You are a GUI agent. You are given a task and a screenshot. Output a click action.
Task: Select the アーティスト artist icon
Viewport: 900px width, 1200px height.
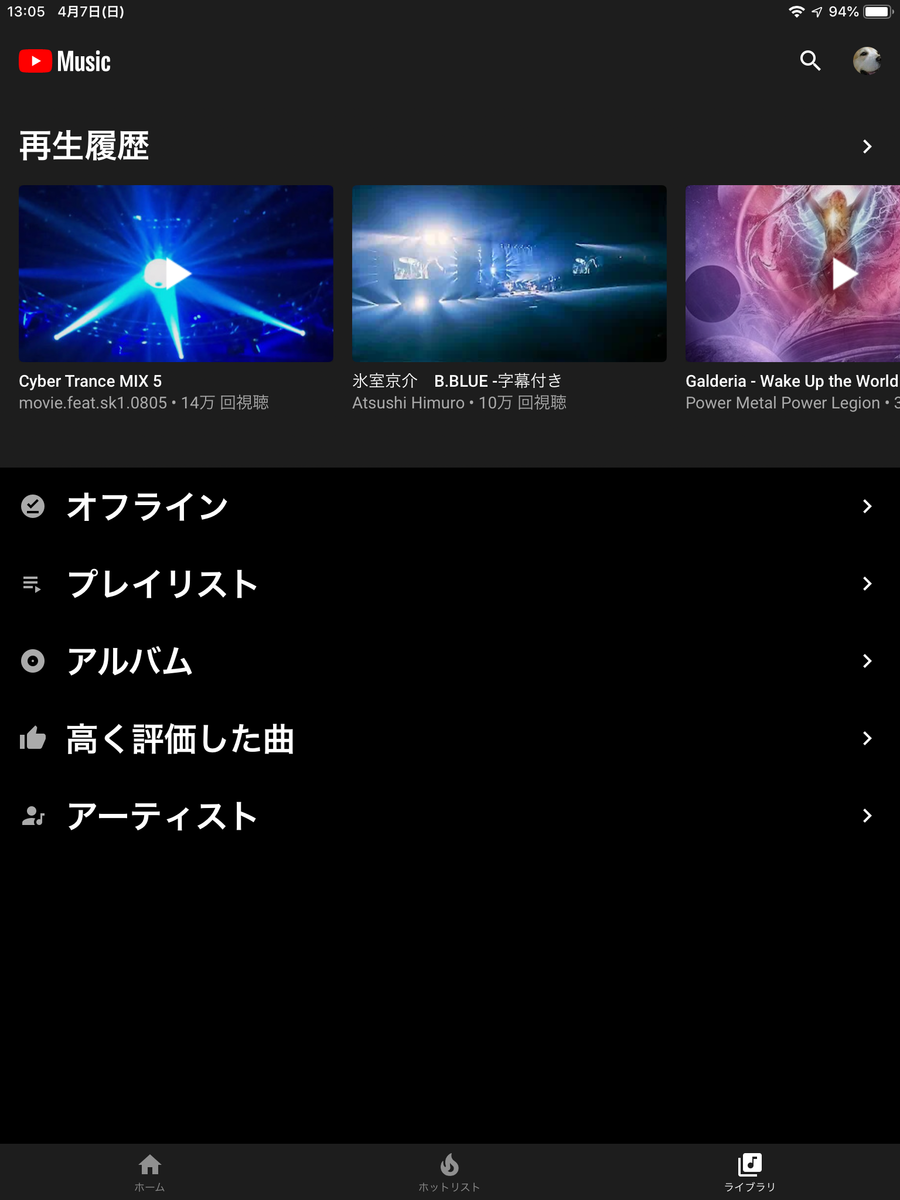tap(32, 816)
